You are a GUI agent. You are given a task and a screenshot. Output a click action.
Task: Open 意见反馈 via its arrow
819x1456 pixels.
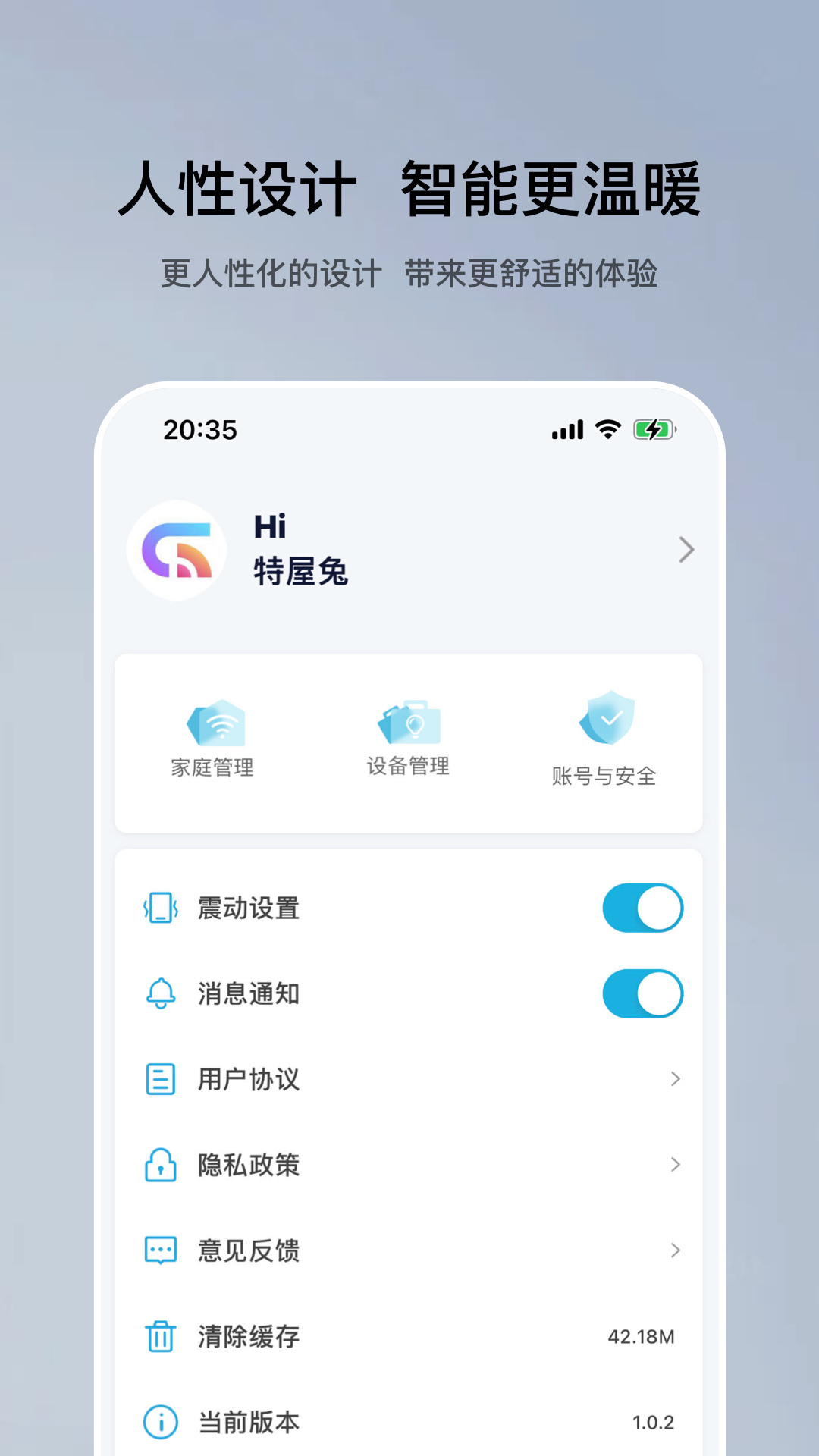tap(675, 1251)
